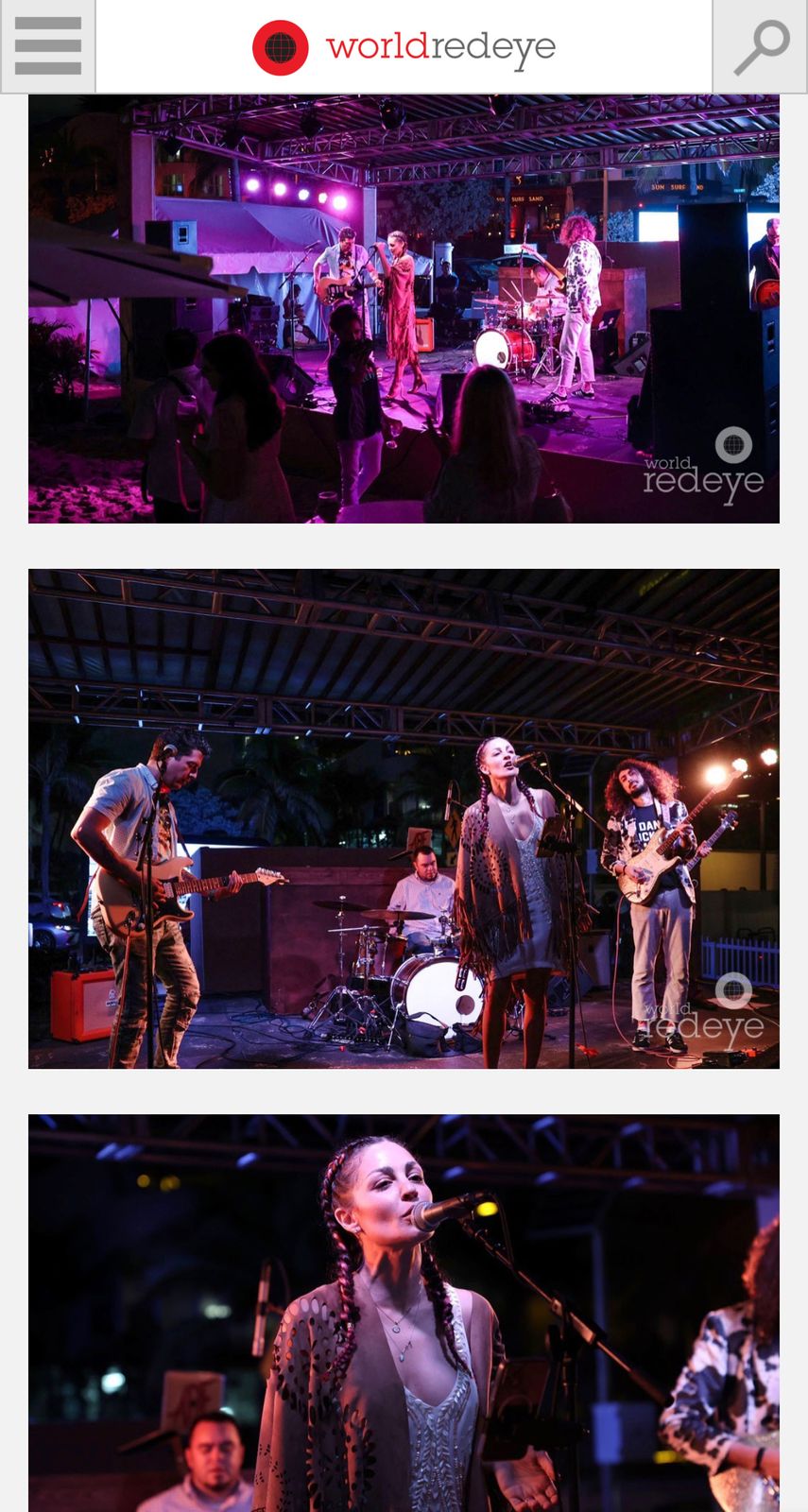Open the hamburger menu
The width and height of the screenshot is (808, 1512).
point(47,46)
